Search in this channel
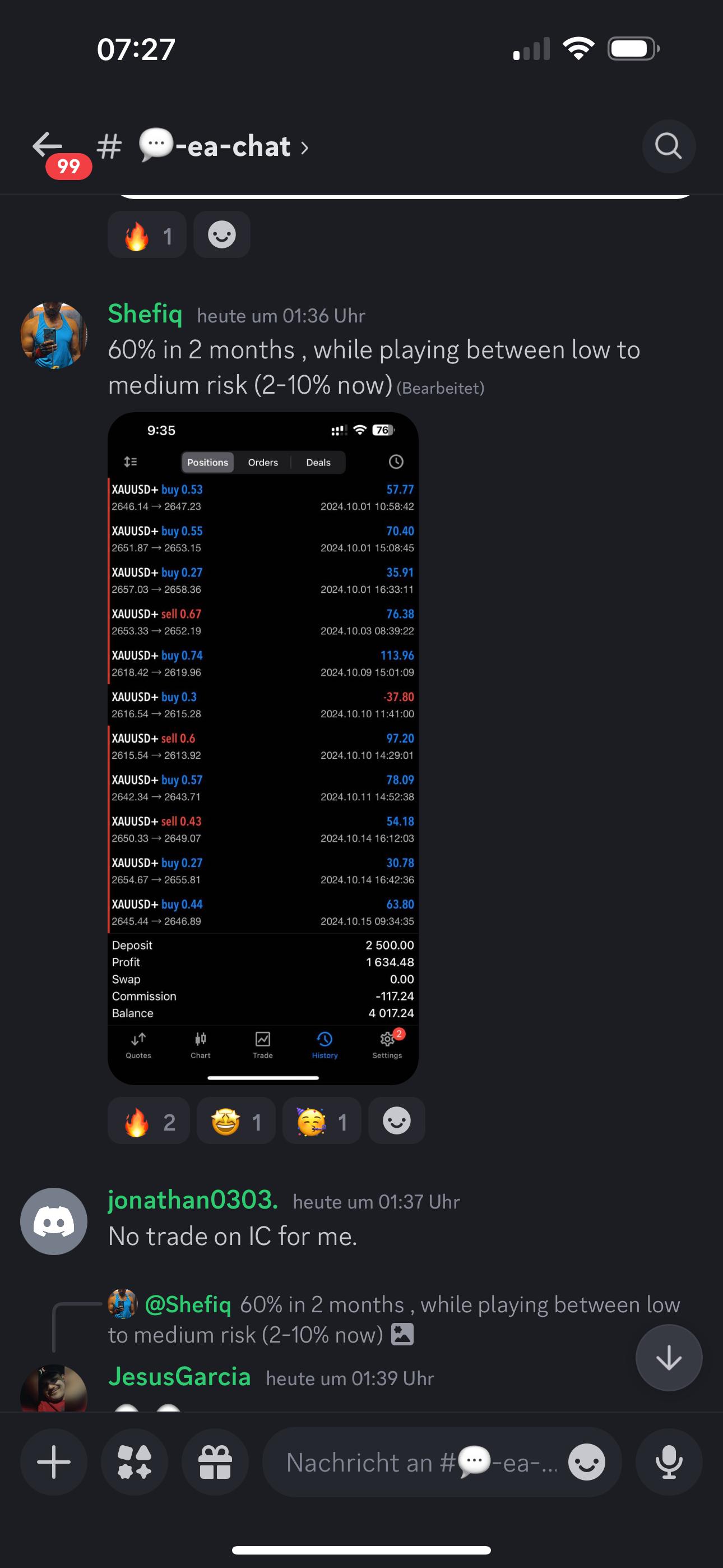This screenshot has width=723, height=1568. pos(668,147)
